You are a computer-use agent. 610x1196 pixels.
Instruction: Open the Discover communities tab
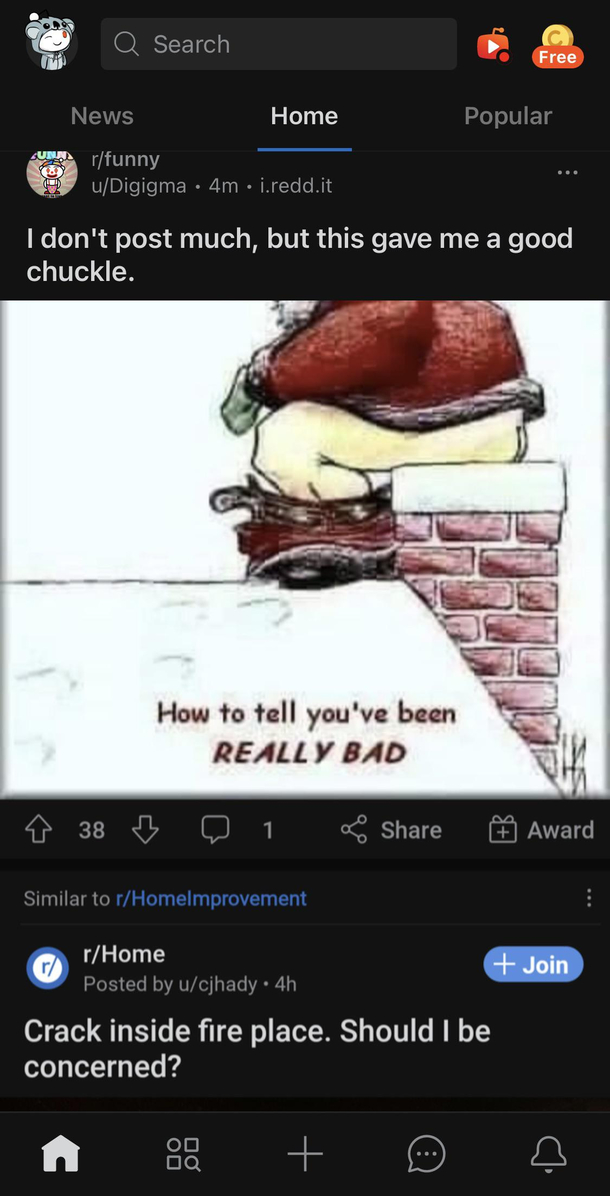pos(183,1154)
